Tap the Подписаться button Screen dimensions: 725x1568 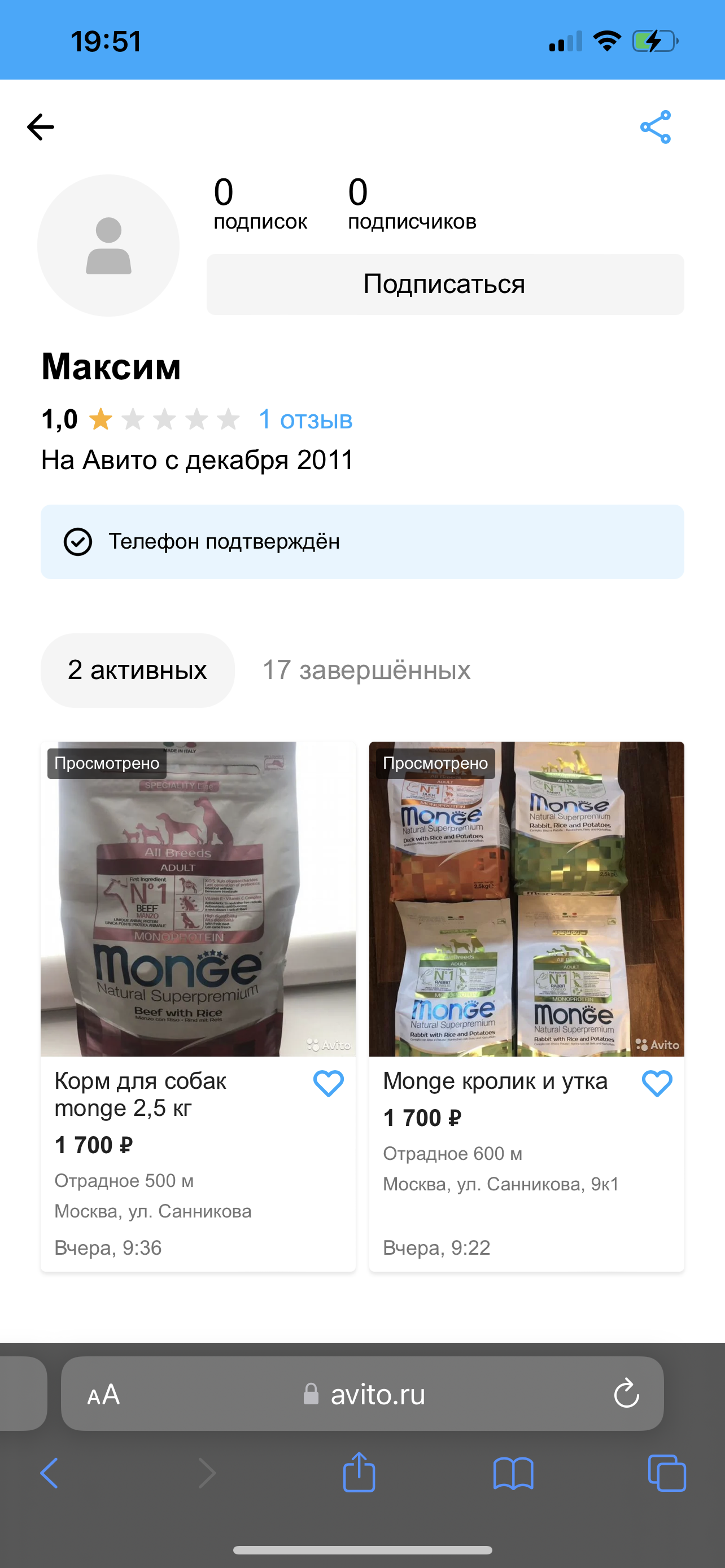(x=444, y=284)
